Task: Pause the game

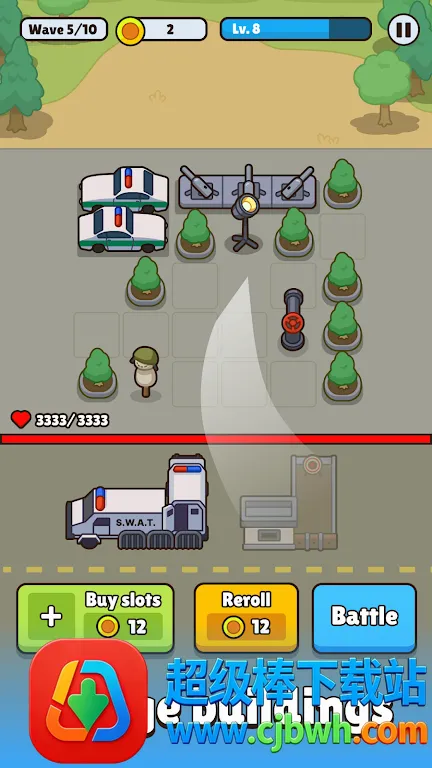Action: click(404, 29)
